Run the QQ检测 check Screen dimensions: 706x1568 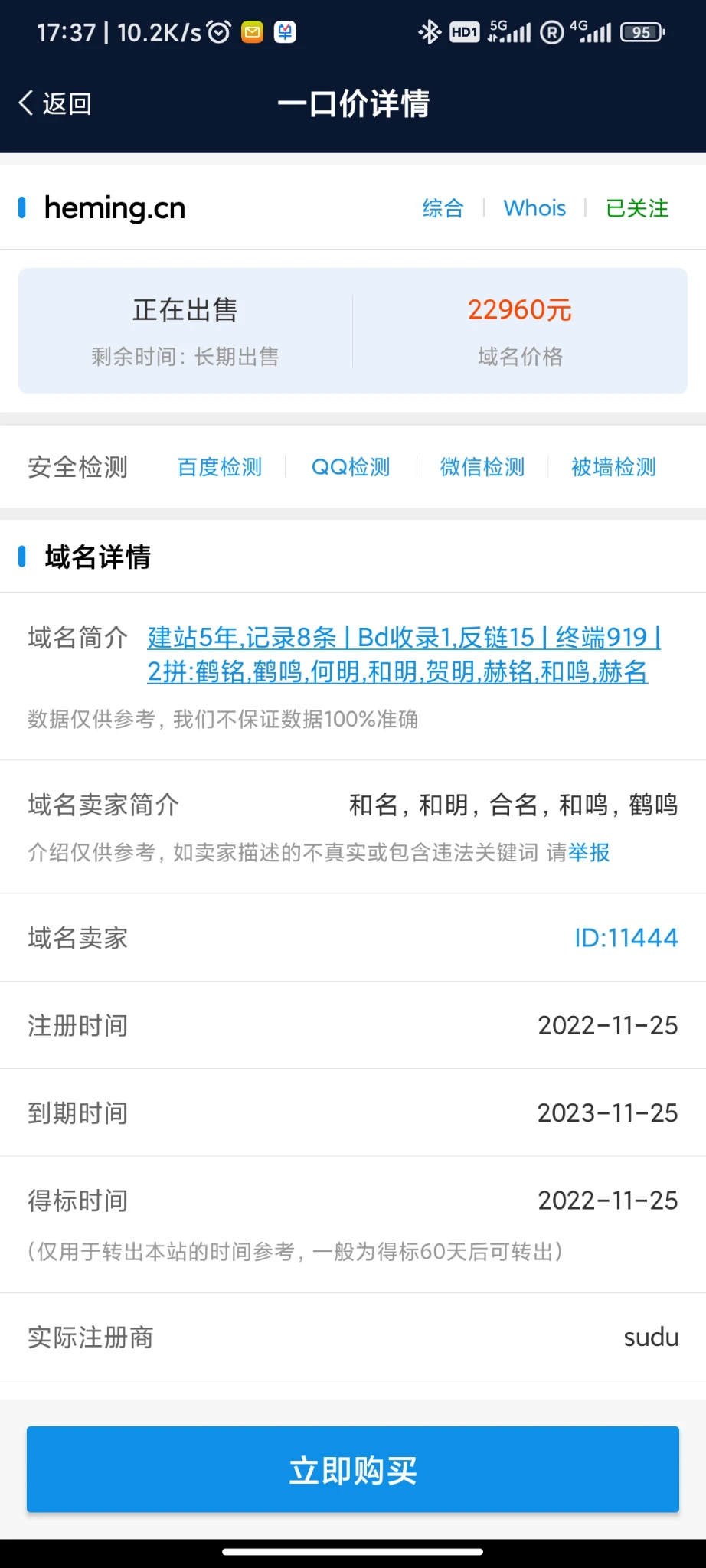(x=351, y=467)
